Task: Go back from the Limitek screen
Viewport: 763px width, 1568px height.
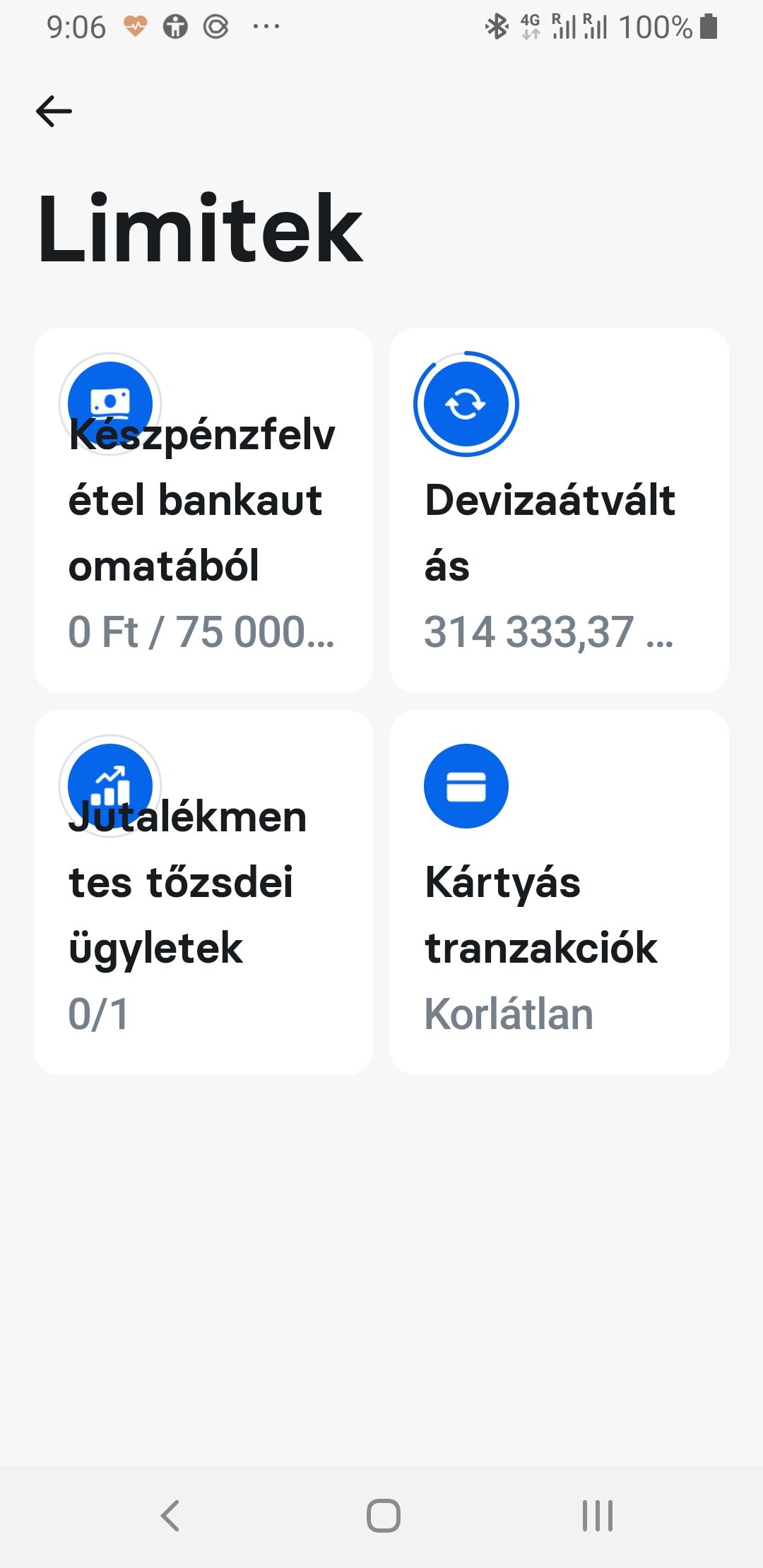Action: (x=54, y=111)
